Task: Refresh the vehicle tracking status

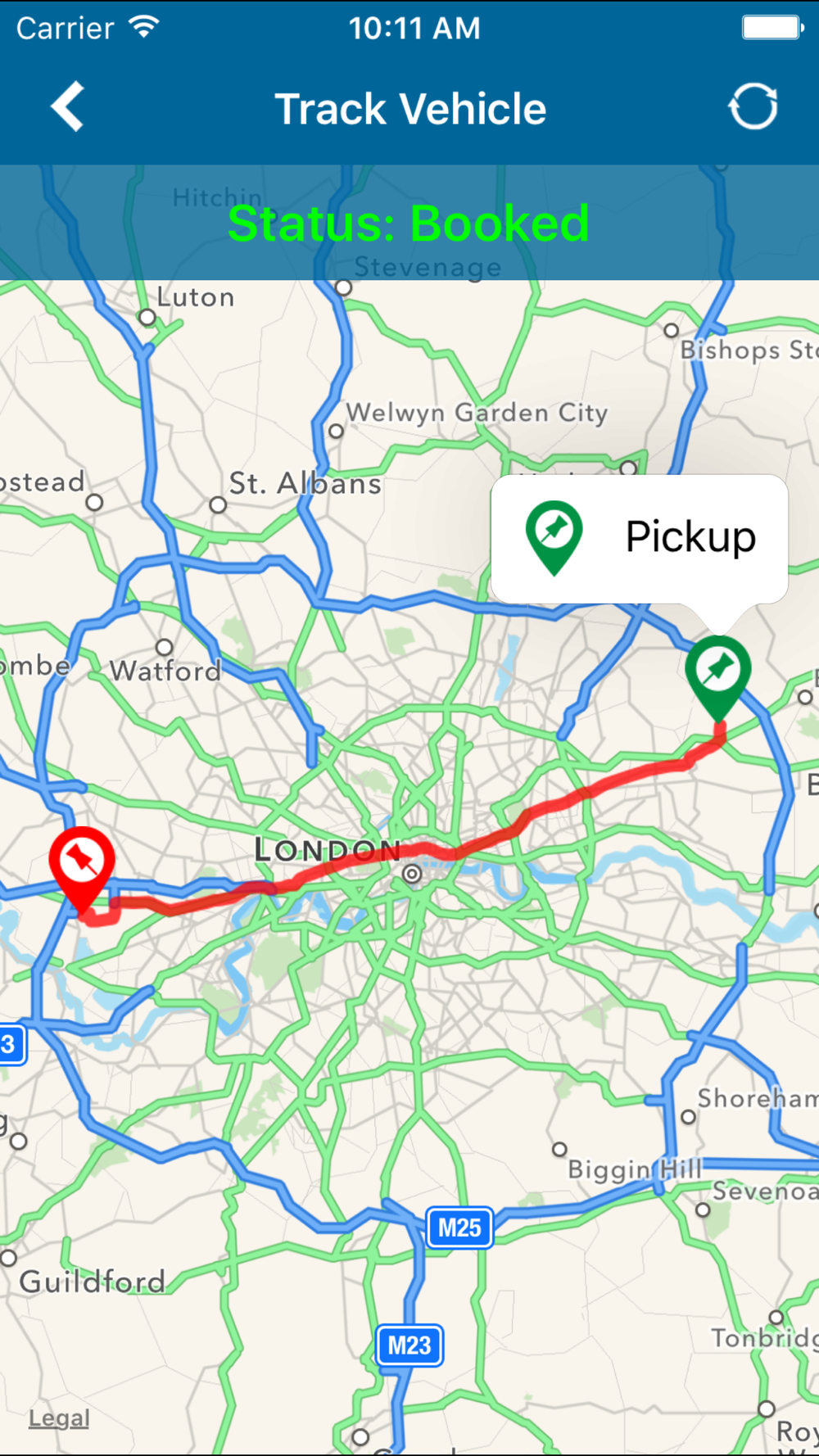Action: tap(753, 106)
